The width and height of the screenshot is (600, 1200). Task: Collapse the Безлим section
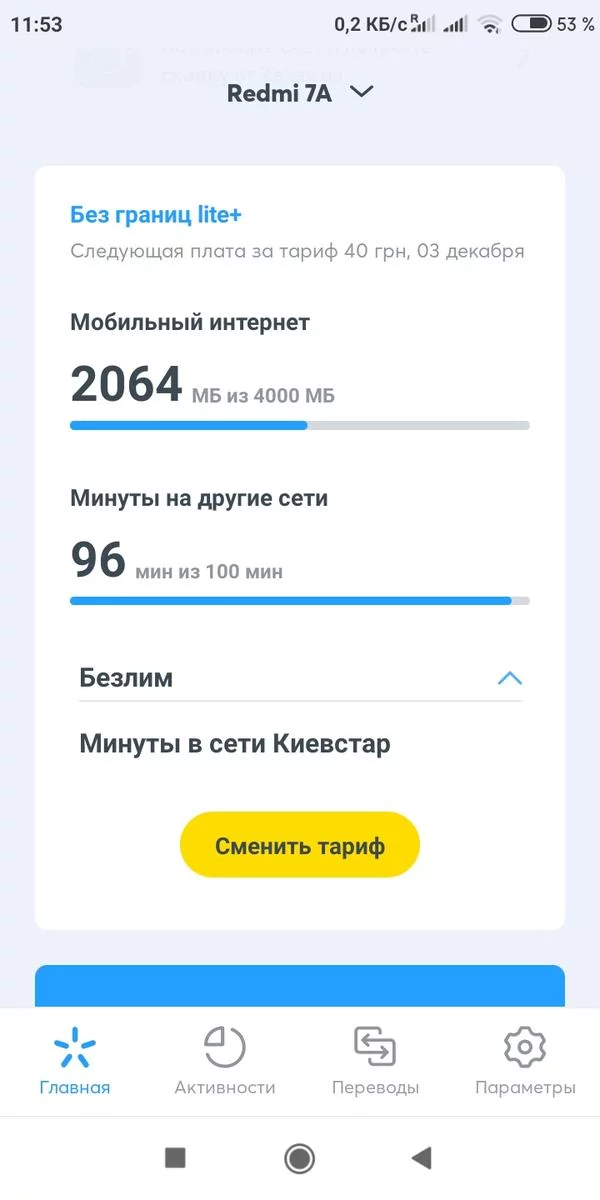(x=509, y=679)
